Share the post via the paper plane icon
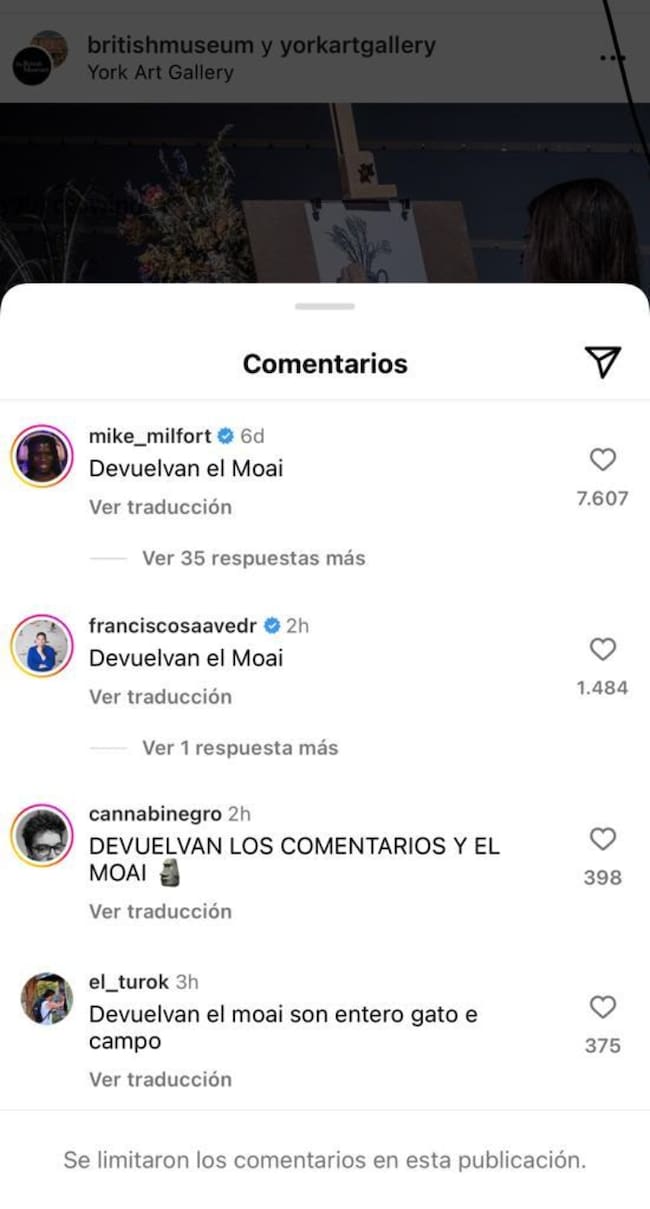 602,362
